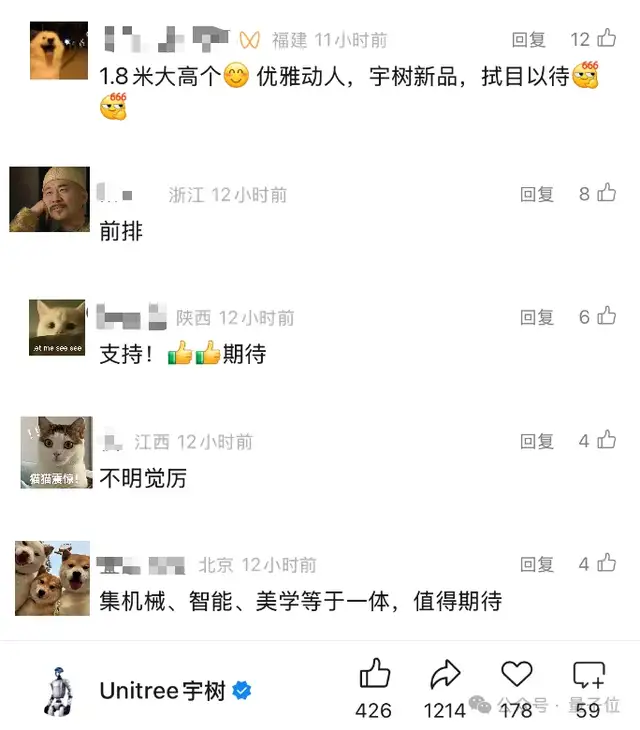
Task: Reply to the 不明觉厉 comment
Action: (537, 441)
